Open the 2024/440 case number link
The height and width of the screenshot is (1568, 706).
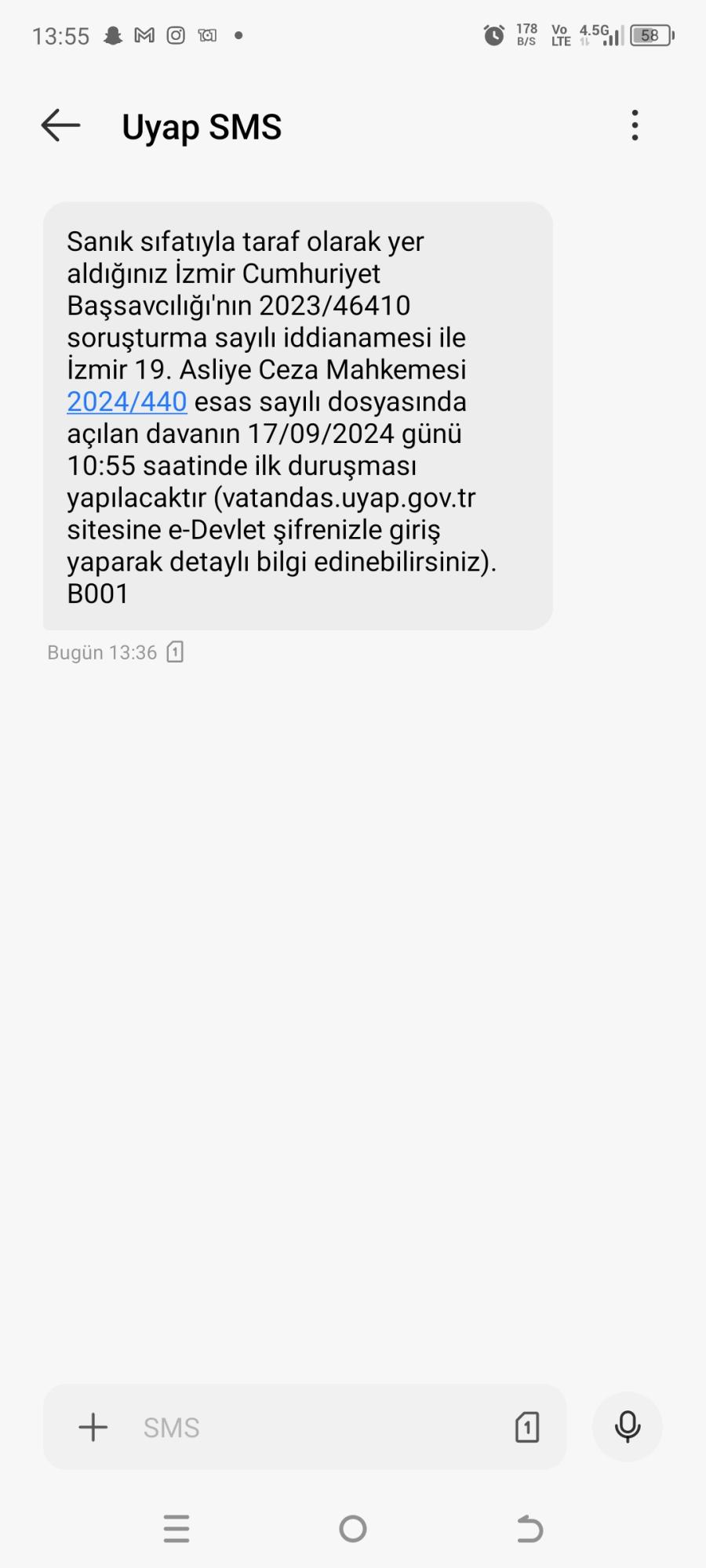[x=127, y=401]
